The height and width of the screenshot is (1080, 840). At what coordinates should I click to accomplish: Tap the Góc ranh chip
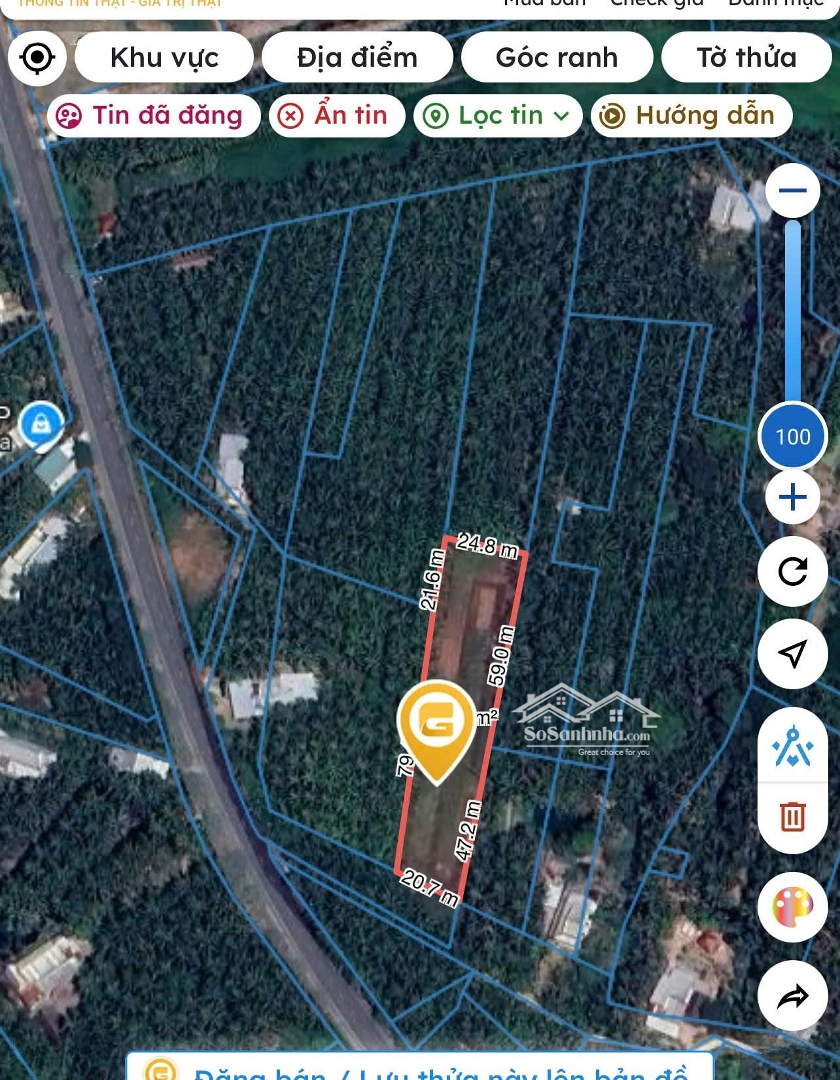[x=557, y=57]
